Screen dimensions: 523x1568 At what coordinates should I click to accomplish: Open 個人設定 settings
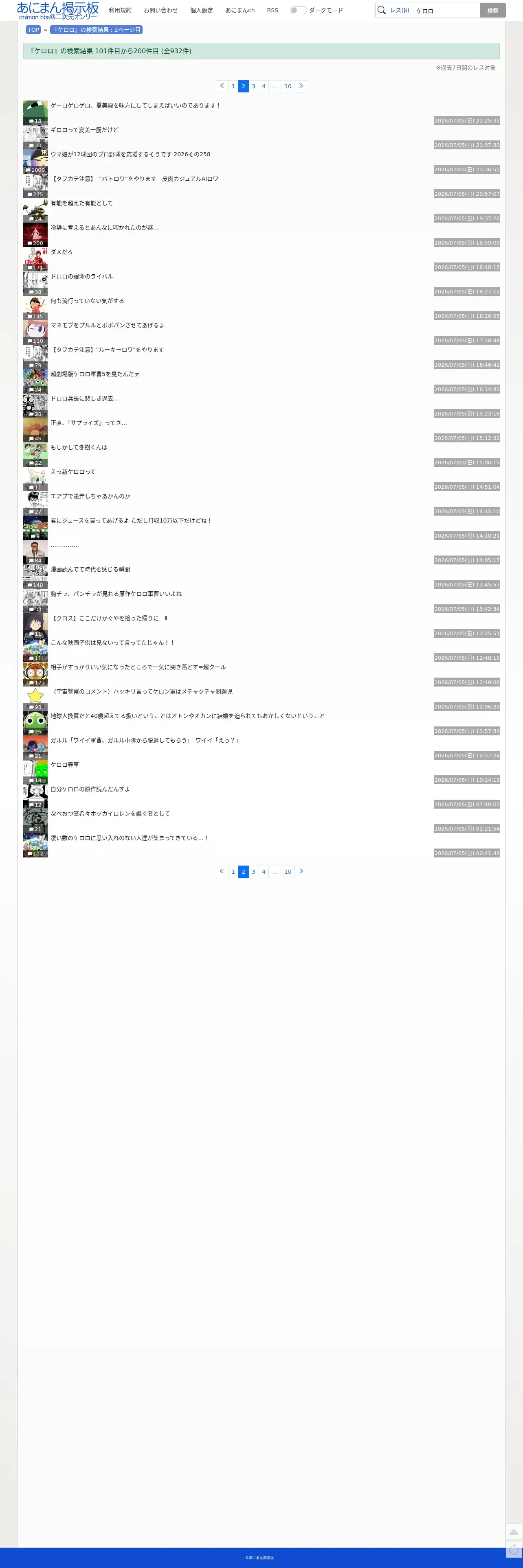(x=202, y=10)
